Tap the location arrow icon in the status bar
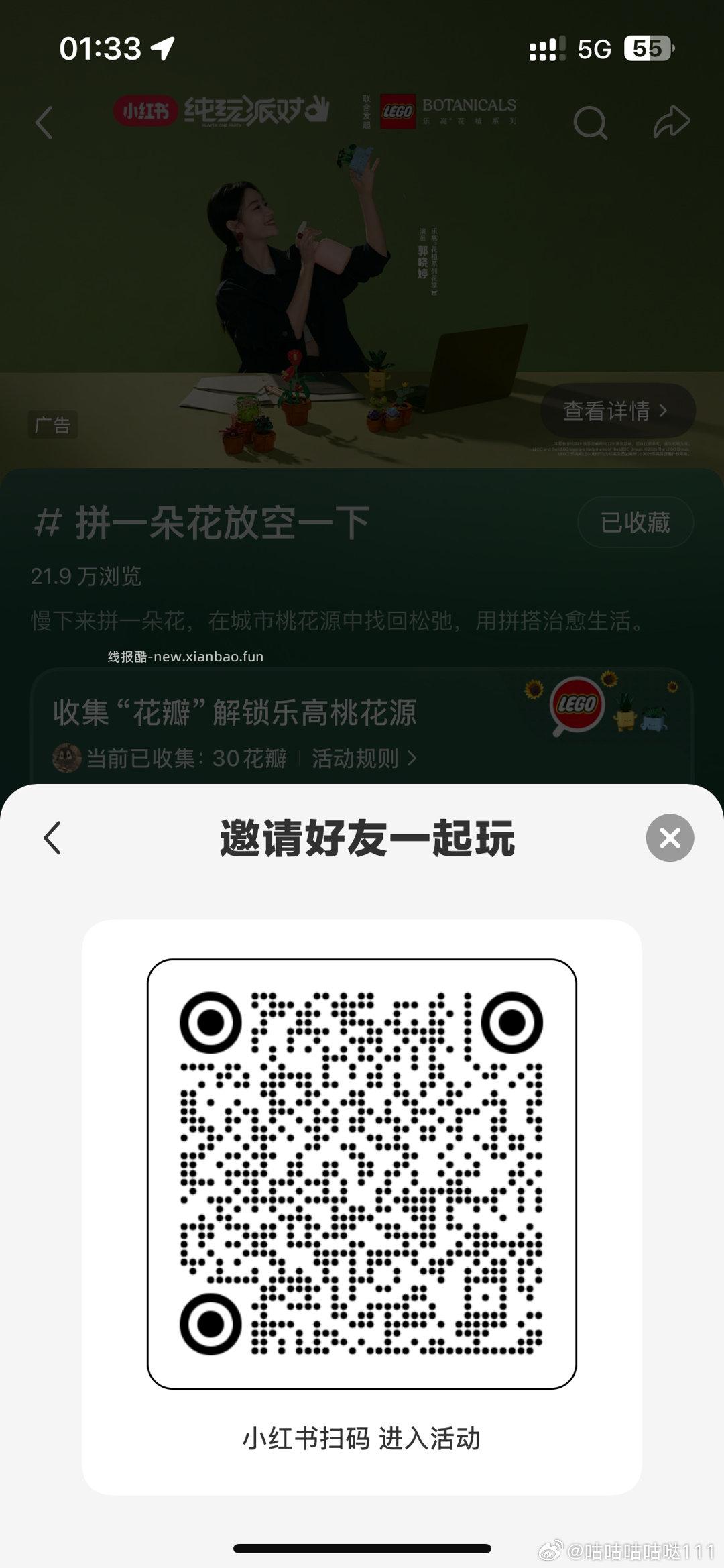The height and width of the screenshot is (1568, 724). [161, 47]
